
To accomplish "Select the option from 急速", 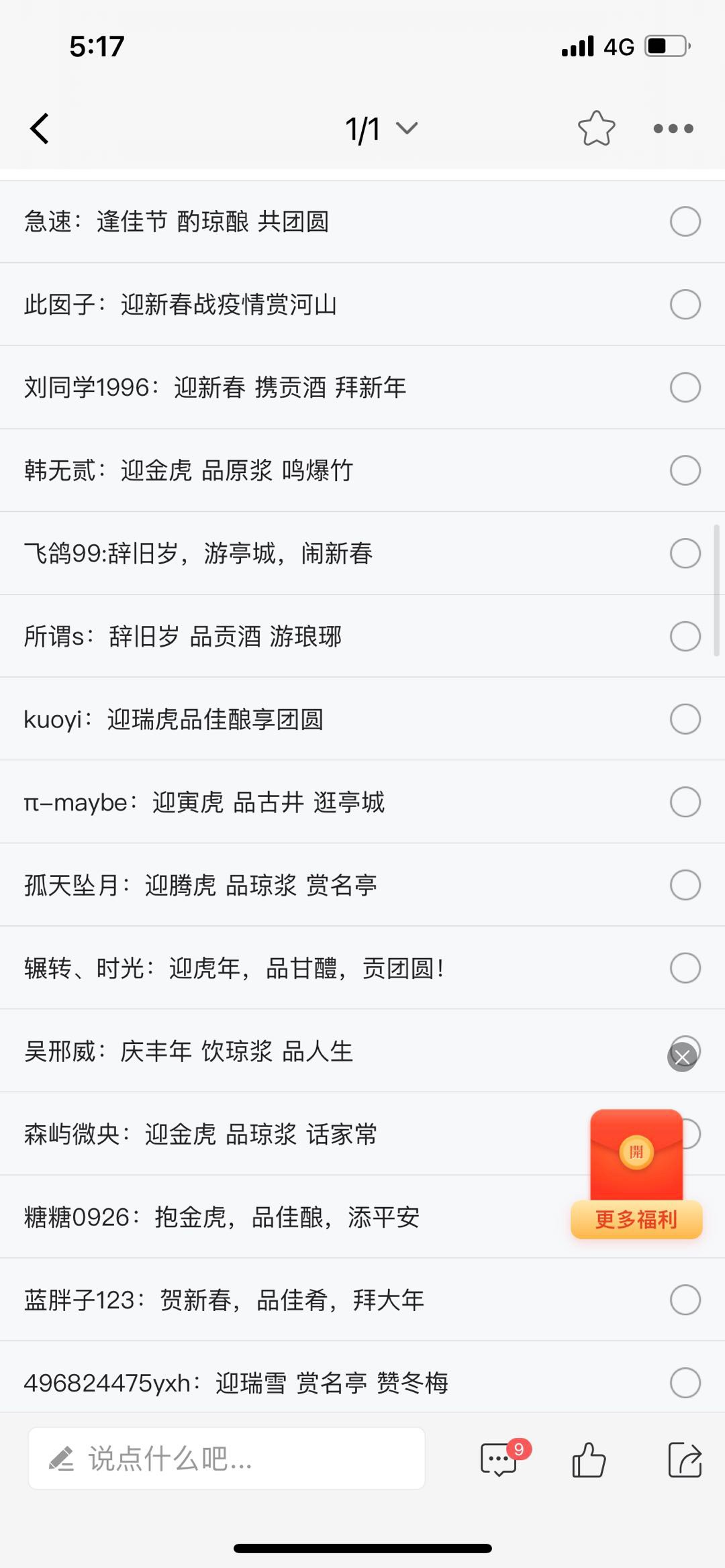I will [685, 221].
